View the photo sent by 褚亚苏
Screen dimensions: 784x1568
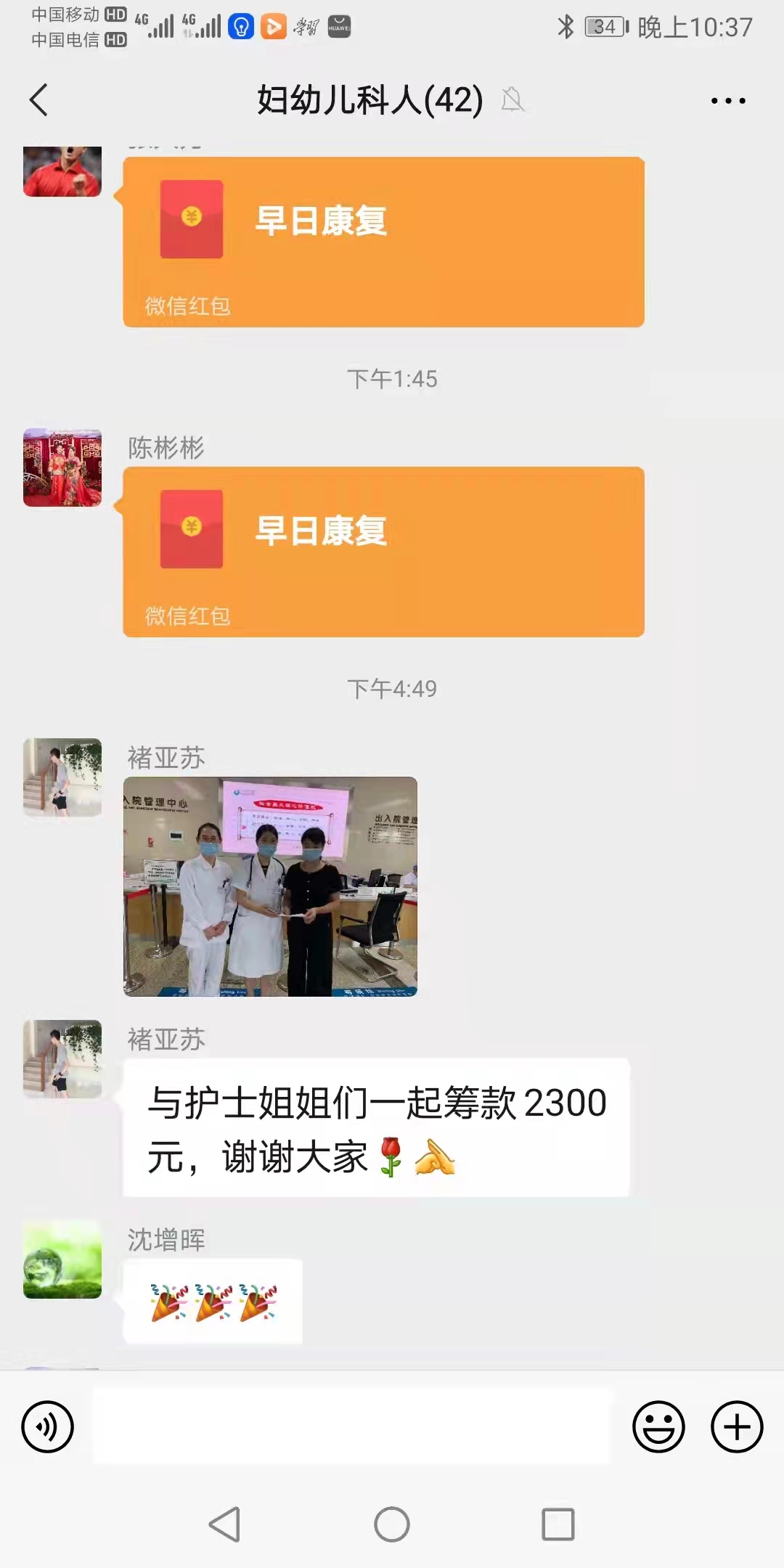point(270,886)
